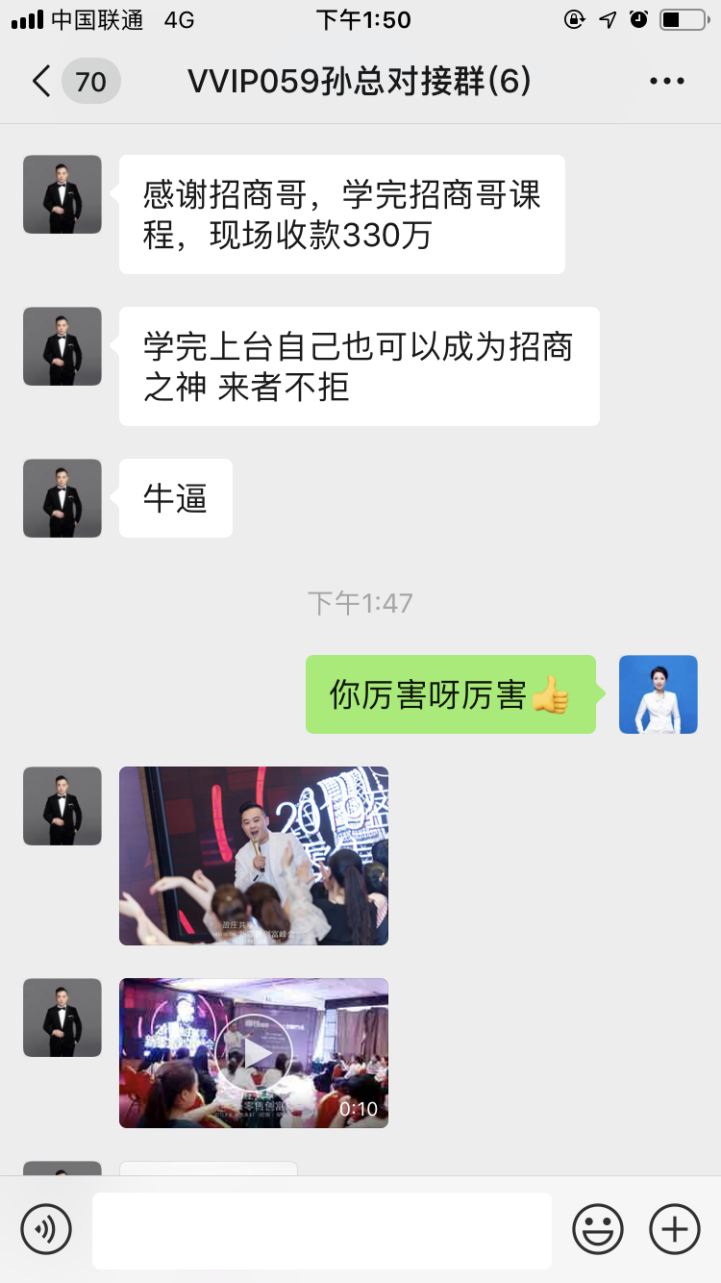Viewport: 721px width, 1283px height.
Task: Open the emoji picker
Action: pyautogui.click(x=597, y=1229)
